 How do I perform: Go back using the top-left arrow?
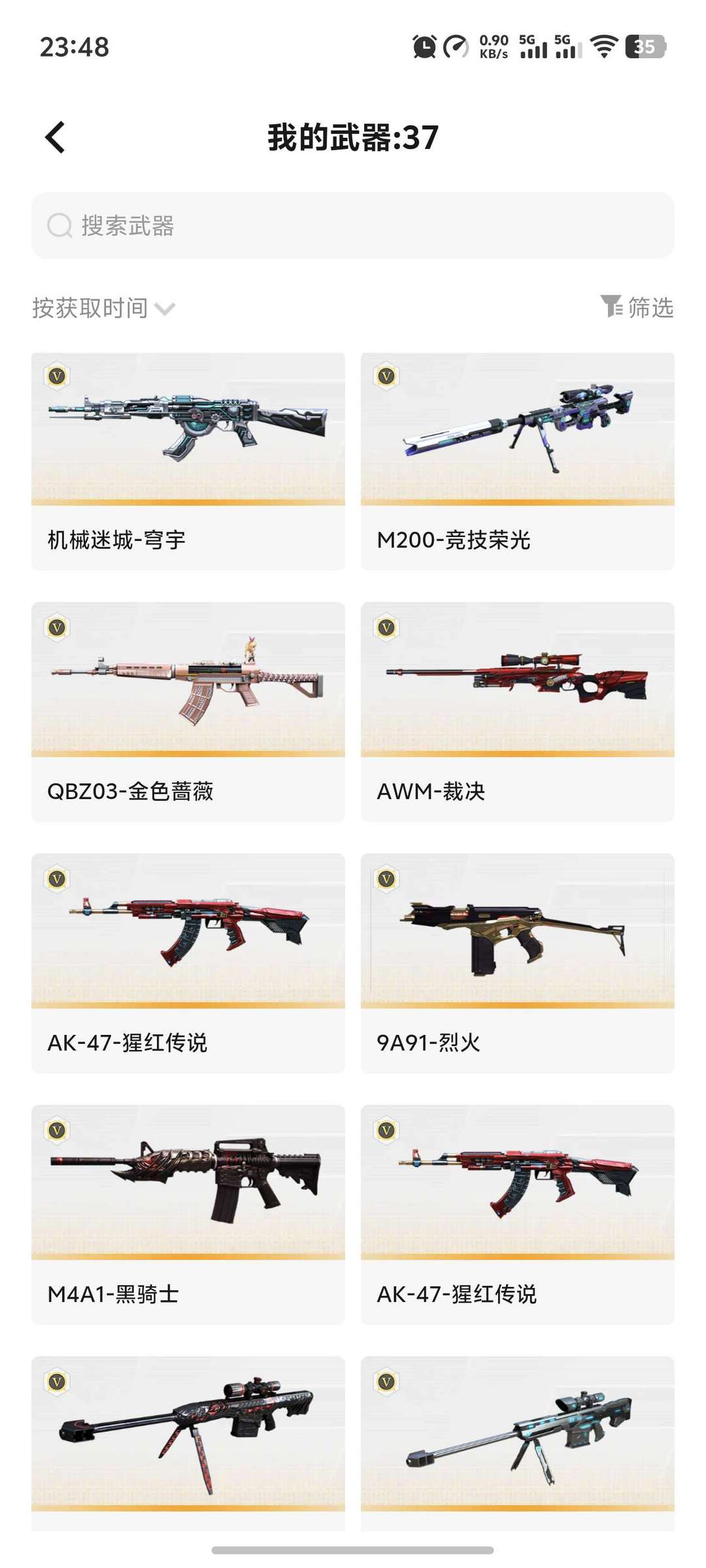tap(56, 137)
